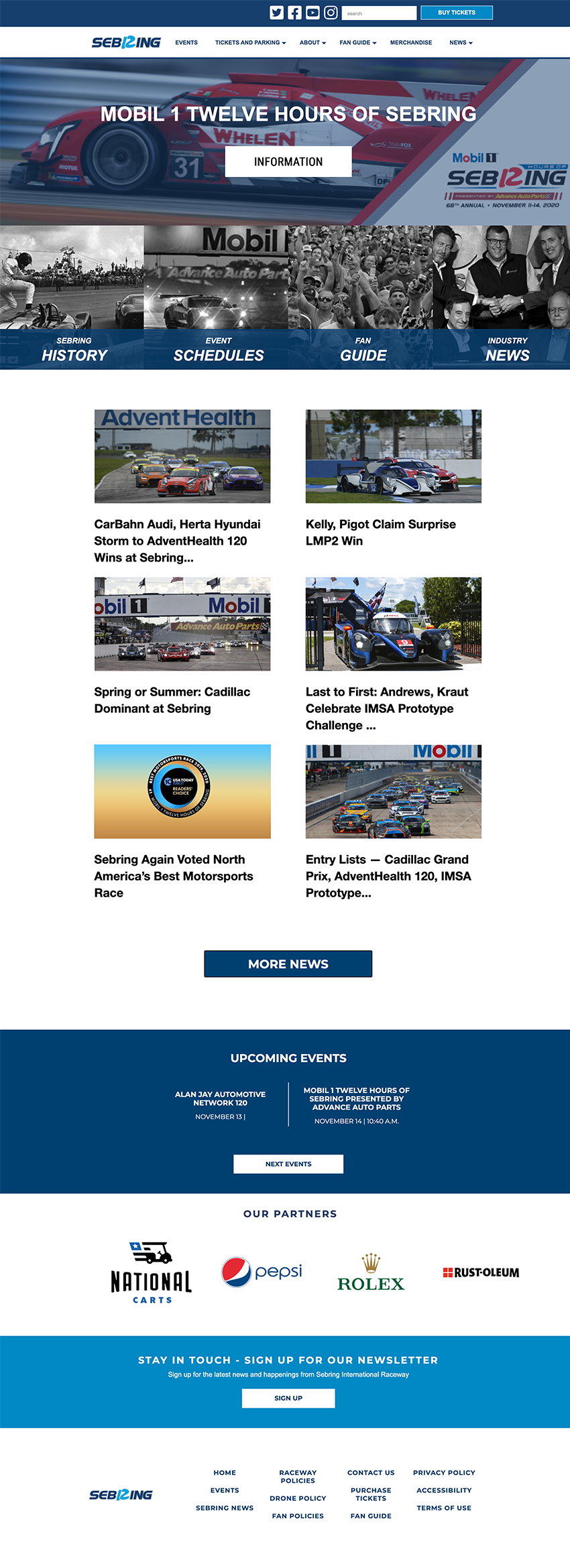
Task: Tap the Information button on banner
Action: point(288,161)
